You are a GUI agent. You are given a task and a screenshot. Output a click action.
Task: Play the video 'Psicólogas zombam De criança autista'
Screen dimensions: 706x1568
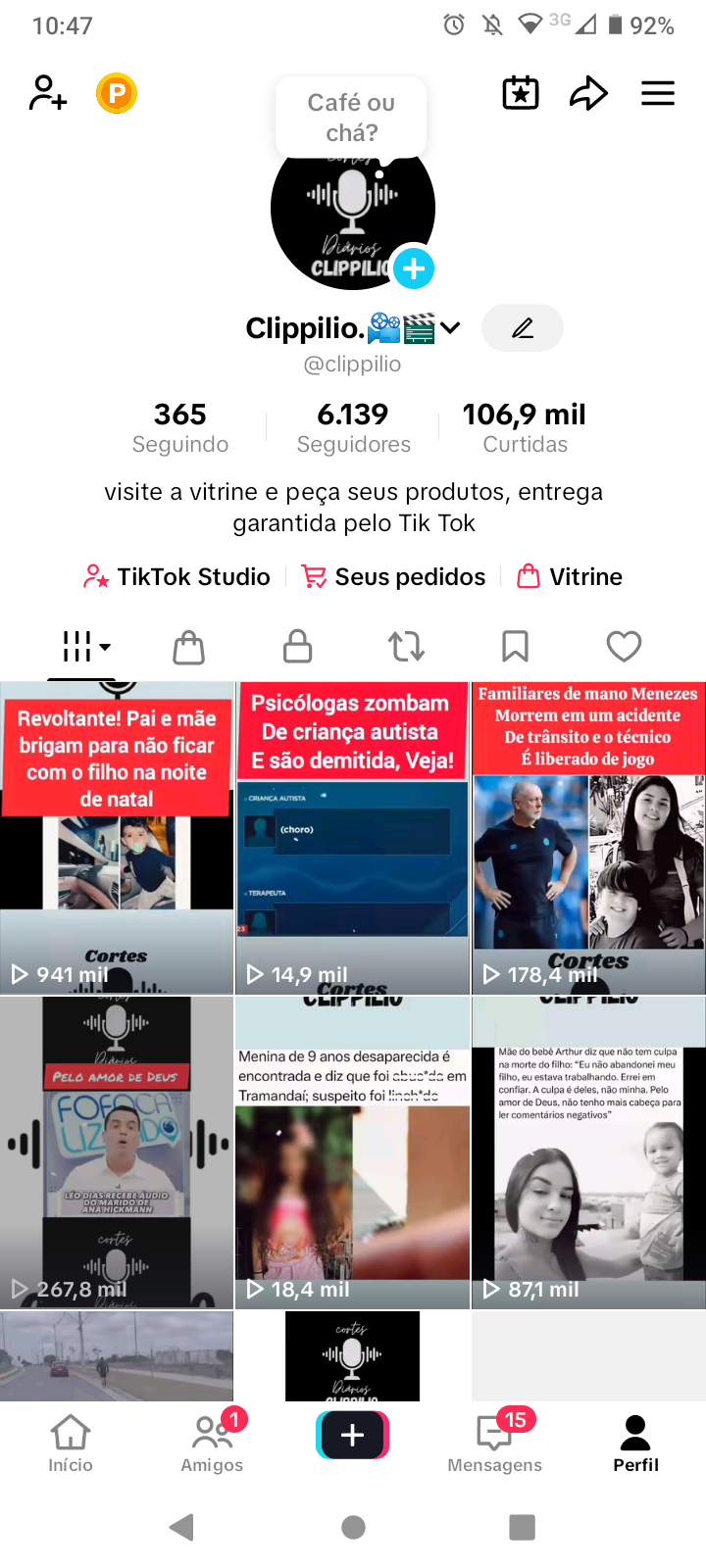353,838
